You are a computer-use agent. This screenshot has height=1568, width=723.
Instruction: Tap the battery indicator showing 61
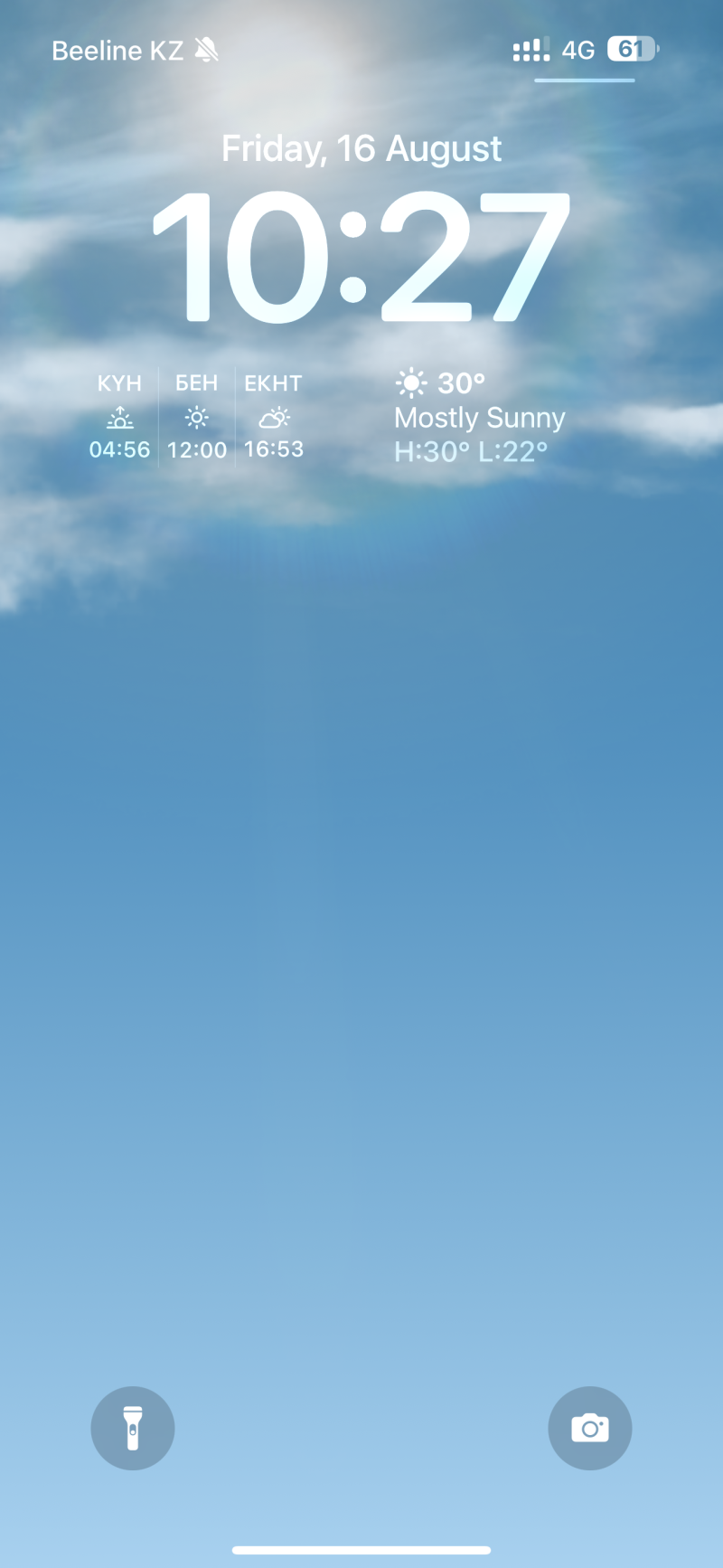[x=630, y=50]
